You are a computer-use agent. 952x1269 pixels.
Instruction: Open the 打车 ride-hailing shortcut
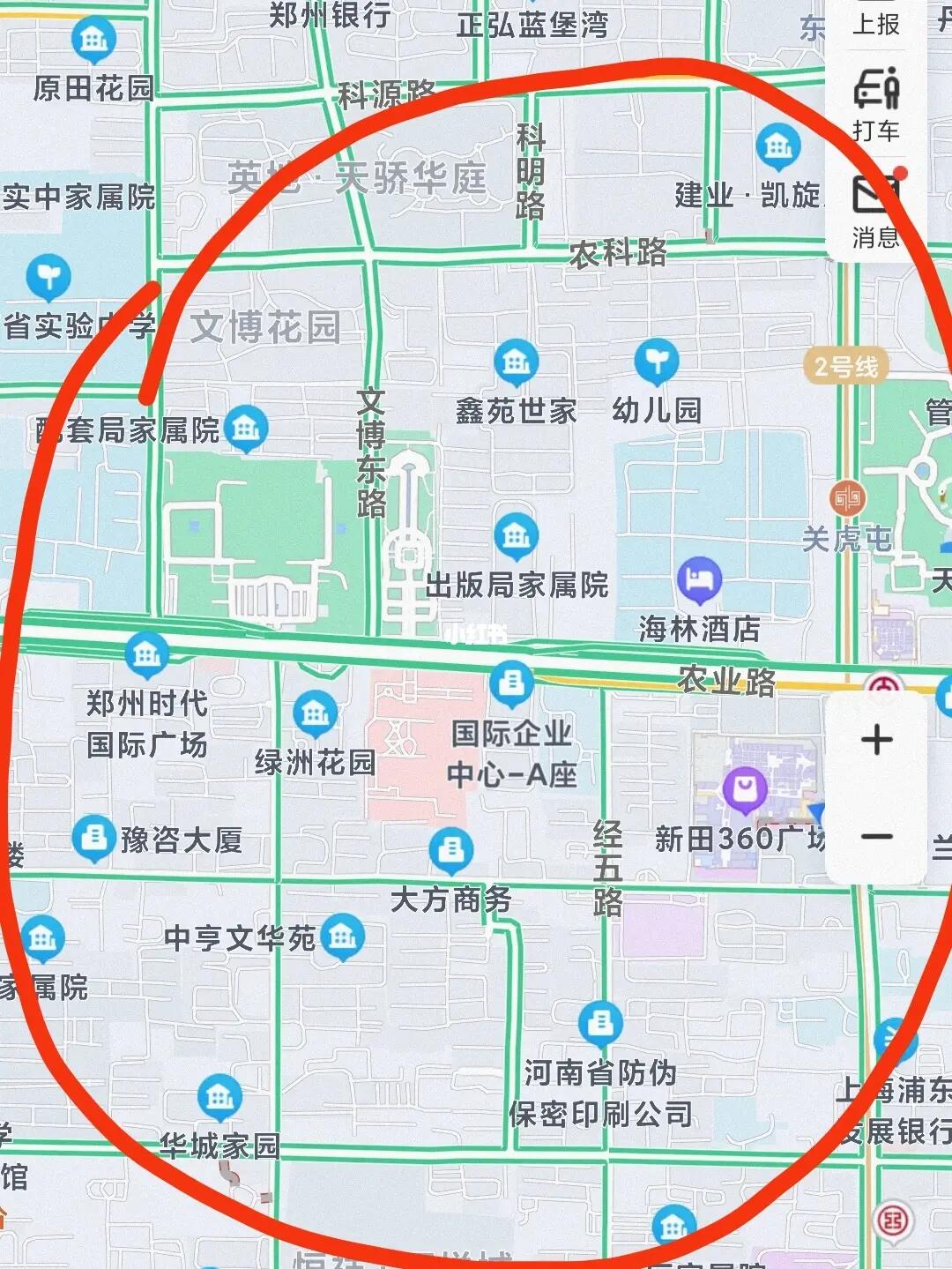[875, 104]
